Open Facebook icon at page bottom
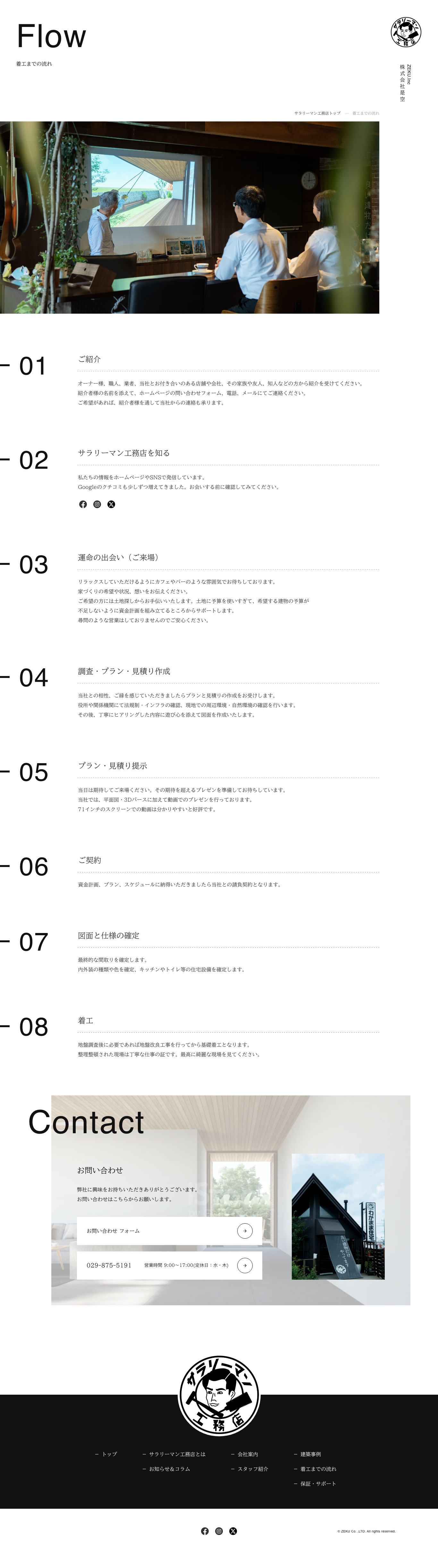438x1568 pixels. [205, 1531]
